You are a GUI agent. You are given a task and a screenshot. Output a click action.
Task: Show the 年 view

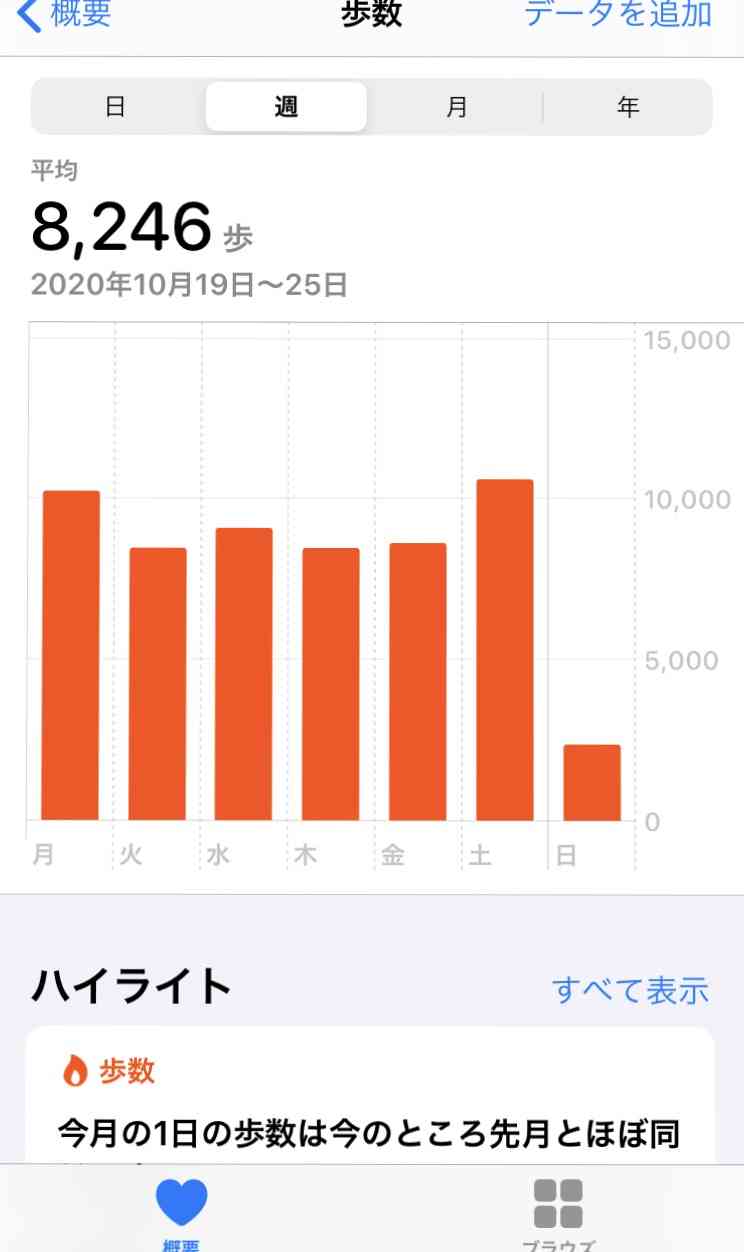(x=628, y=107)
